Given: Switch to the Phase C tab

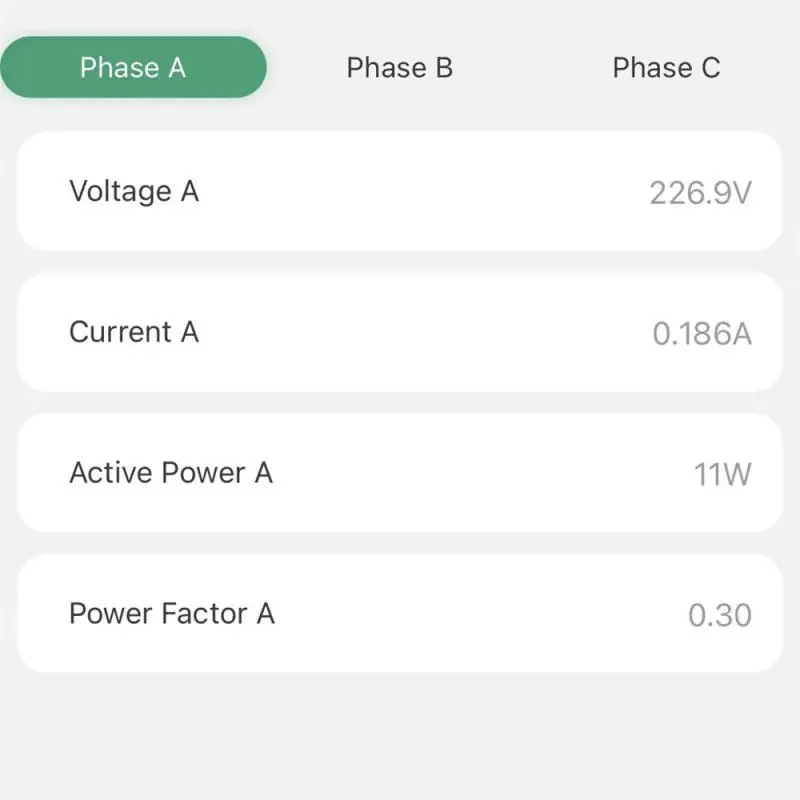Looking at the screenshot, I should [666, 68].
